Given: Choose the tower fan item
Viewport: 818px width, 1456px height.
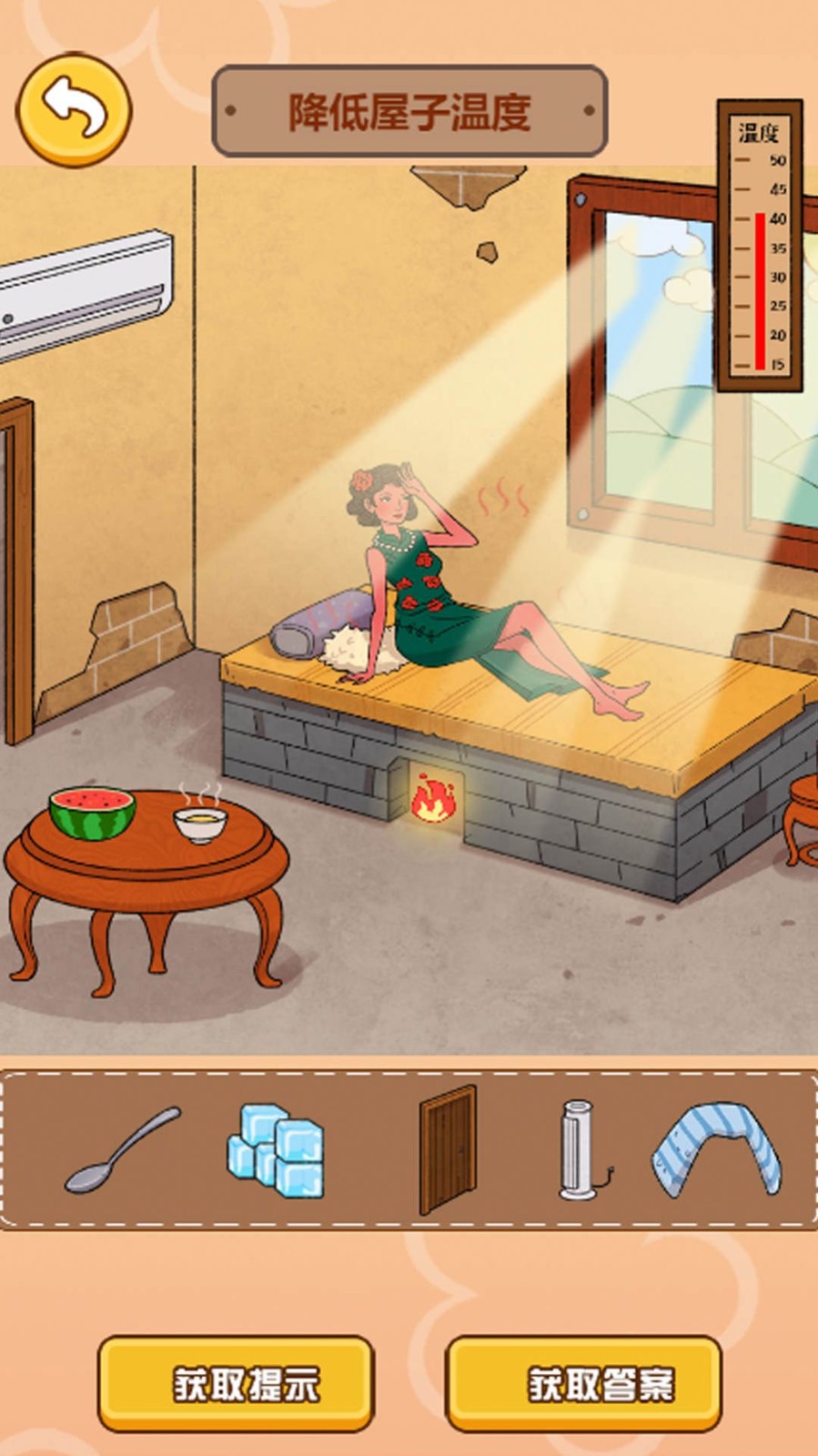Looking at the screenshot, I should [580, 1151].
